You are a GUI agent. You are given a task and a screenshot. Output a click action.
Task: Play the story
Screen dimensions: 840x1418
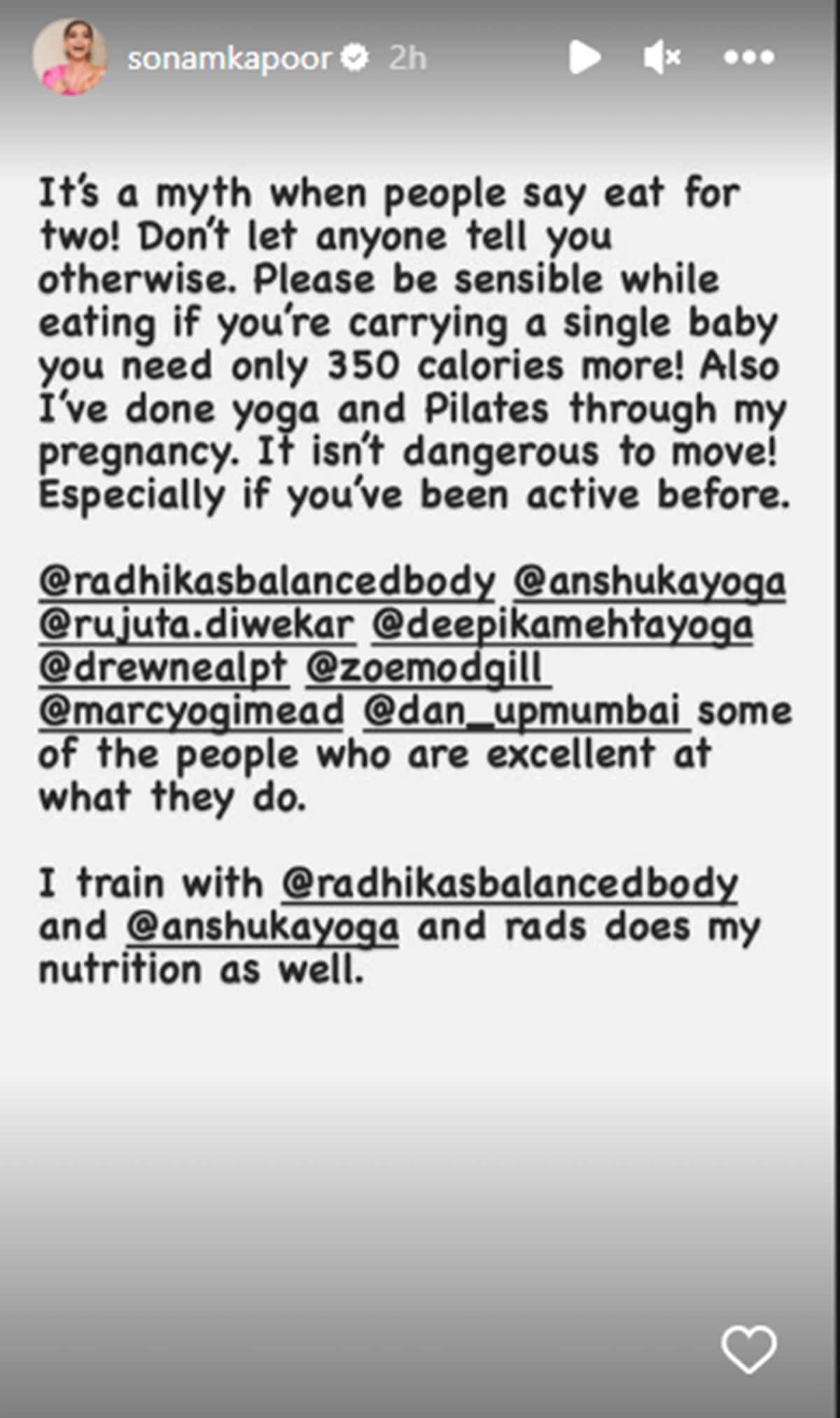coord(584,57)
